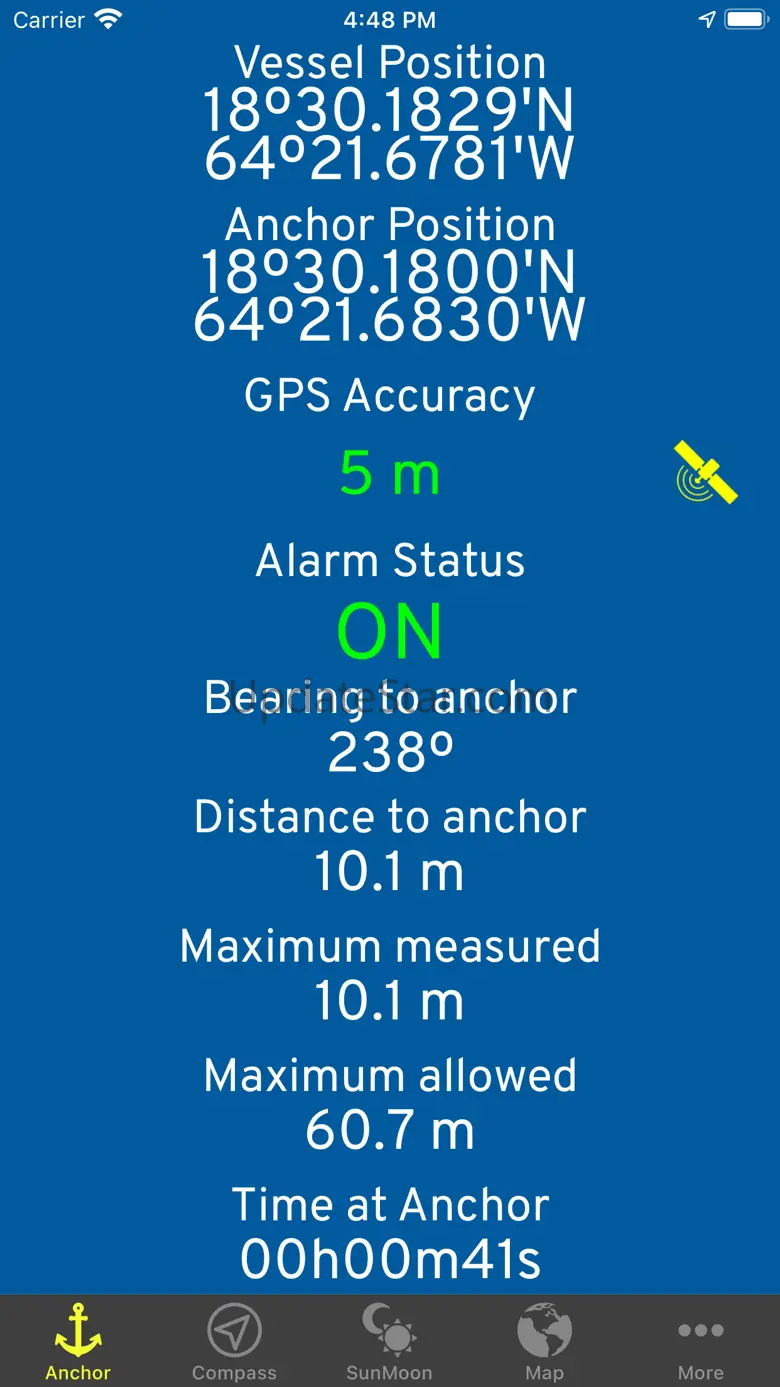Open the More tab
Viewport: 780px width, 1387px height.
701,1342
